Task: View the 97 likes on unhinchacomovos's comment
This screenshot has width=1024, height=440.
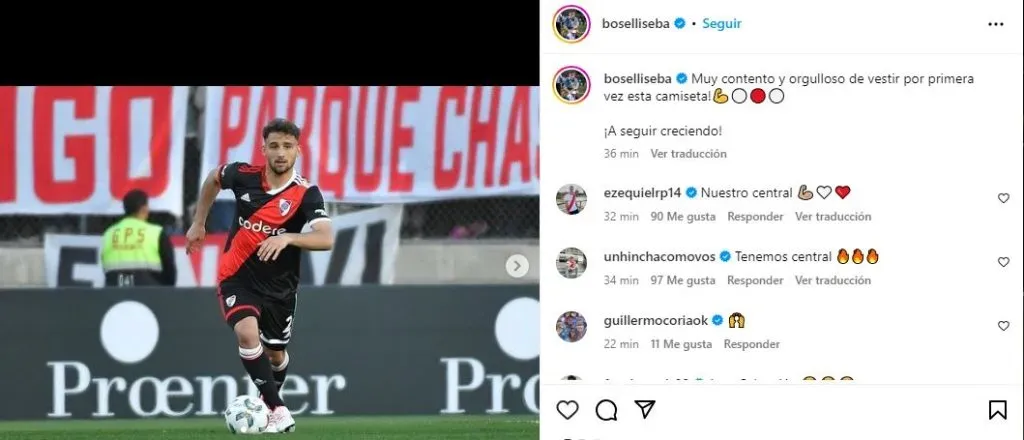Action: tap(683, 280)
